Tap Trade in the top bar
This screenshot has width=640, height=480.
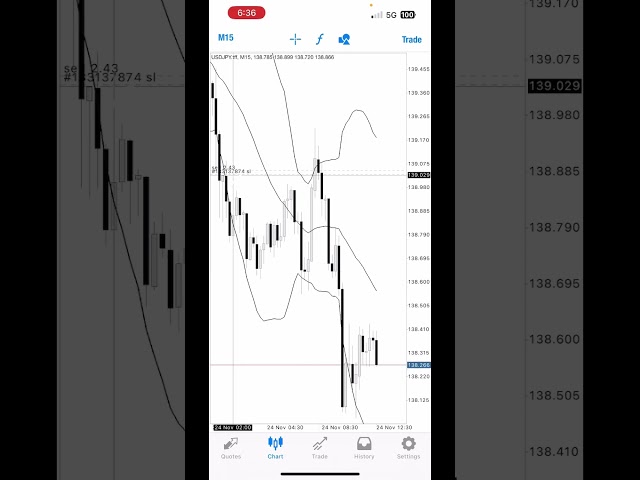[x=411, y=40]
